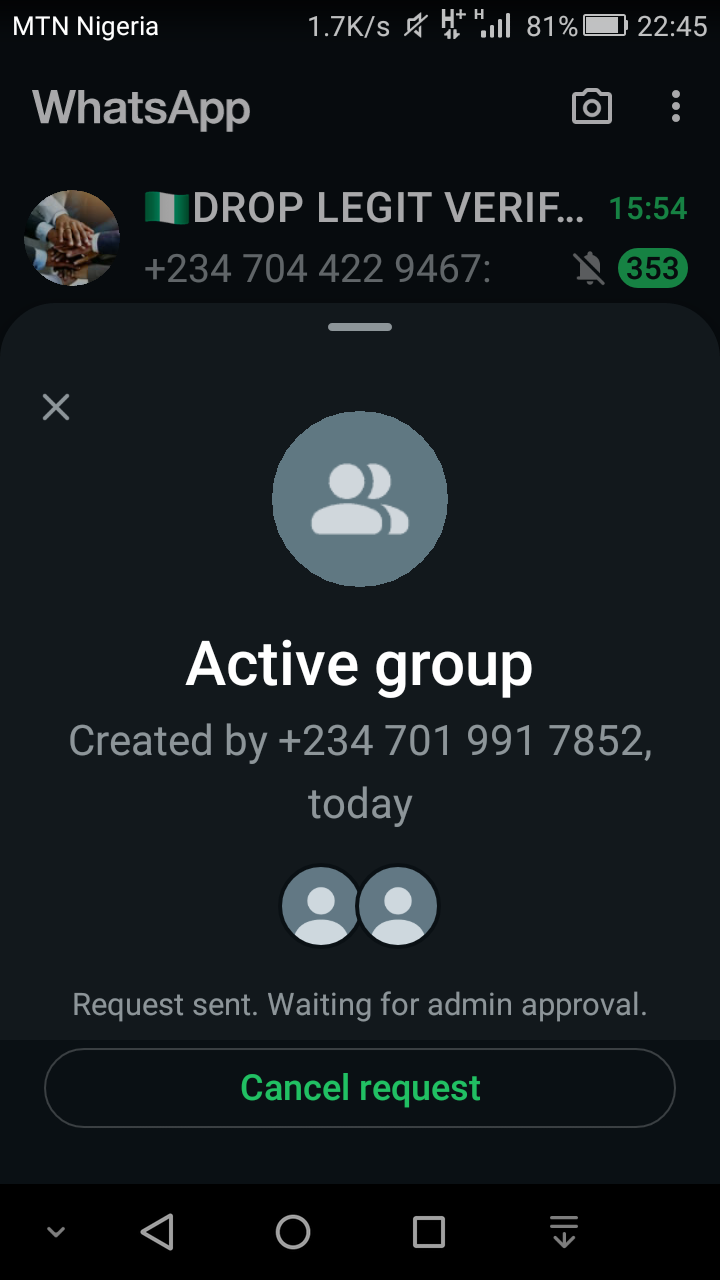Cancel the group join request
Viewport: 720px width, 1280px height.
pos(360,1088)
